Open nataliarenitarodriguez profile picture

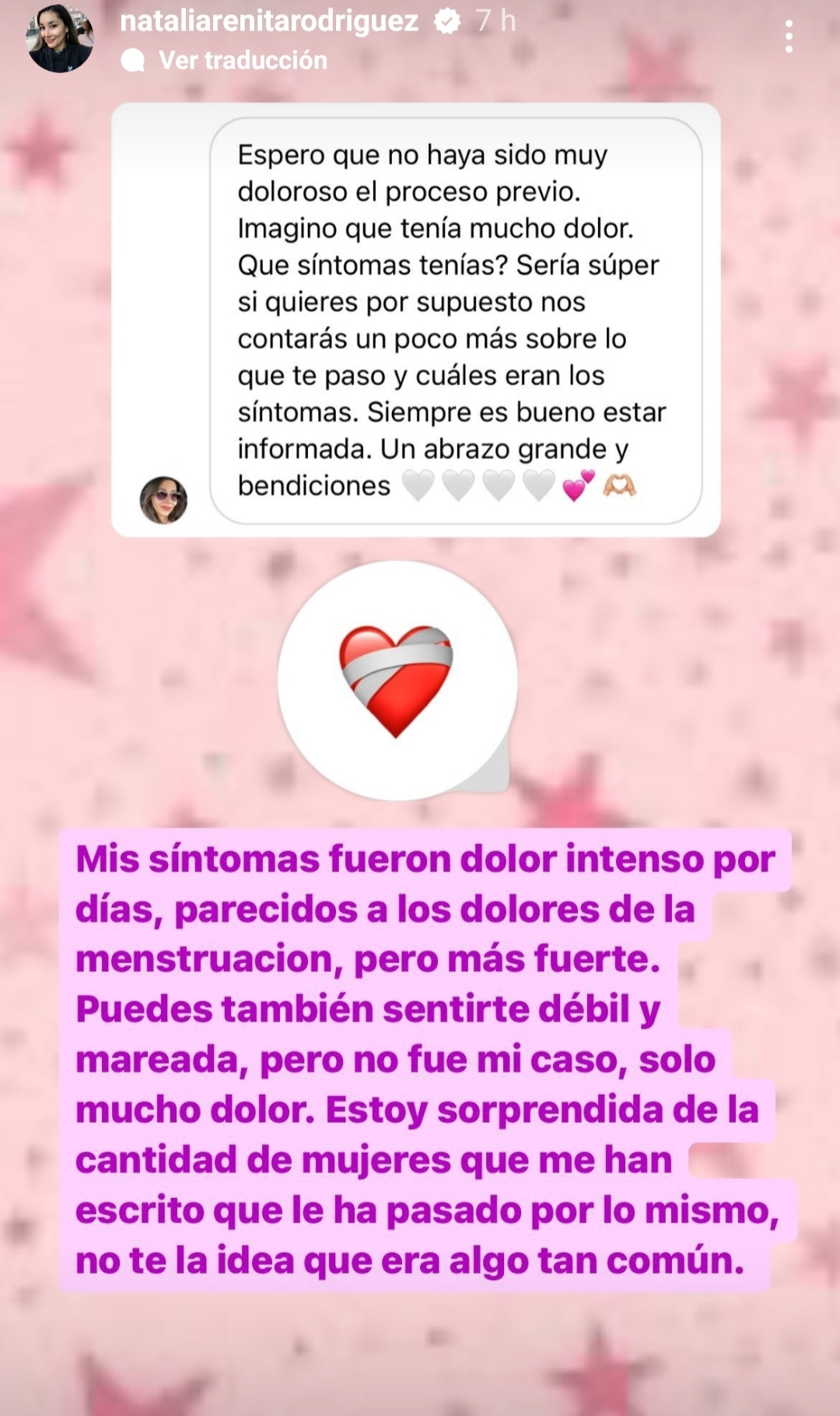(60, 39)
